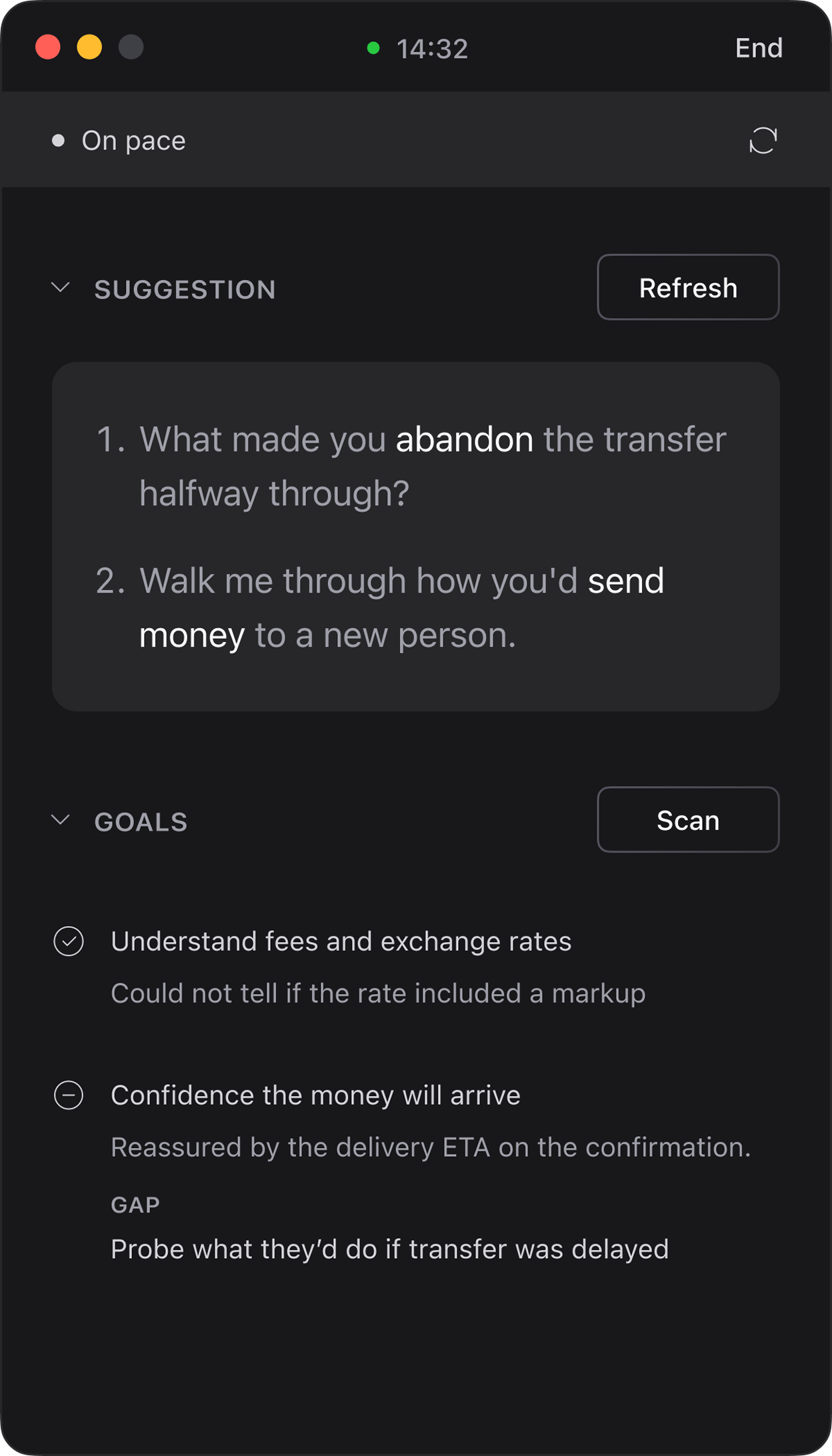Close the window with the red button

[48, 47]
